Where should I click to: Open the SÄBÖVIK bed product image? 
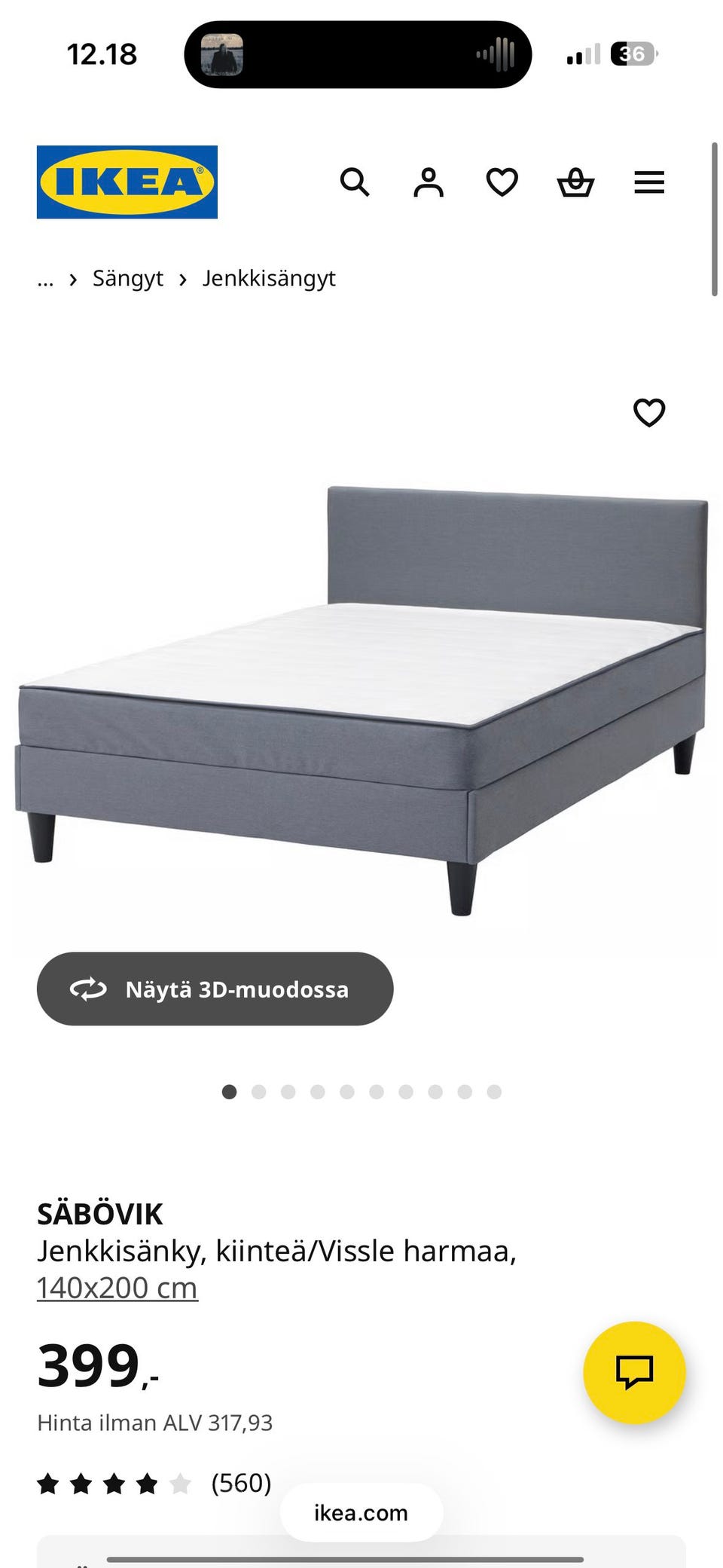pyautogui.click(x=361, y=701)
